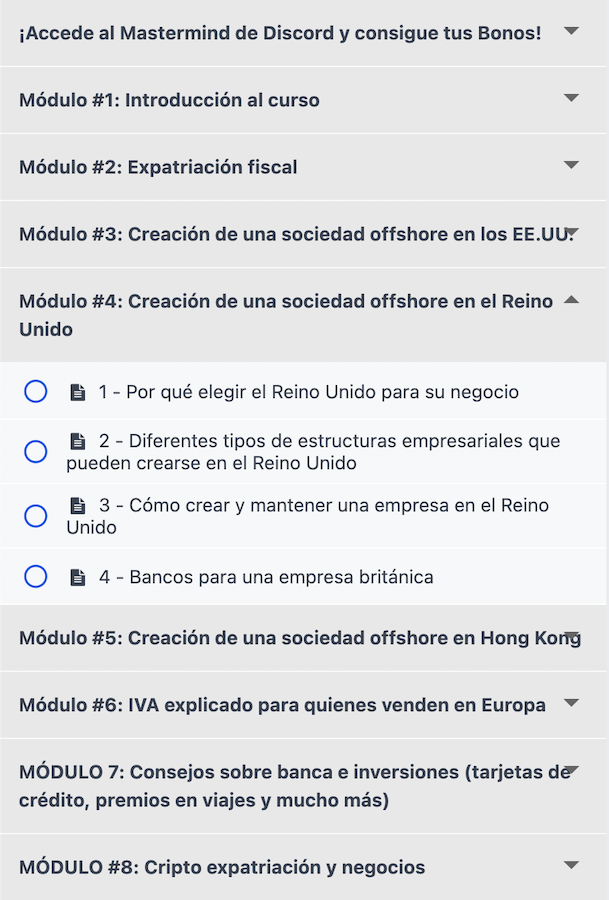Expand Módulo #2: Expatriación fiscal

coord(158,167)
